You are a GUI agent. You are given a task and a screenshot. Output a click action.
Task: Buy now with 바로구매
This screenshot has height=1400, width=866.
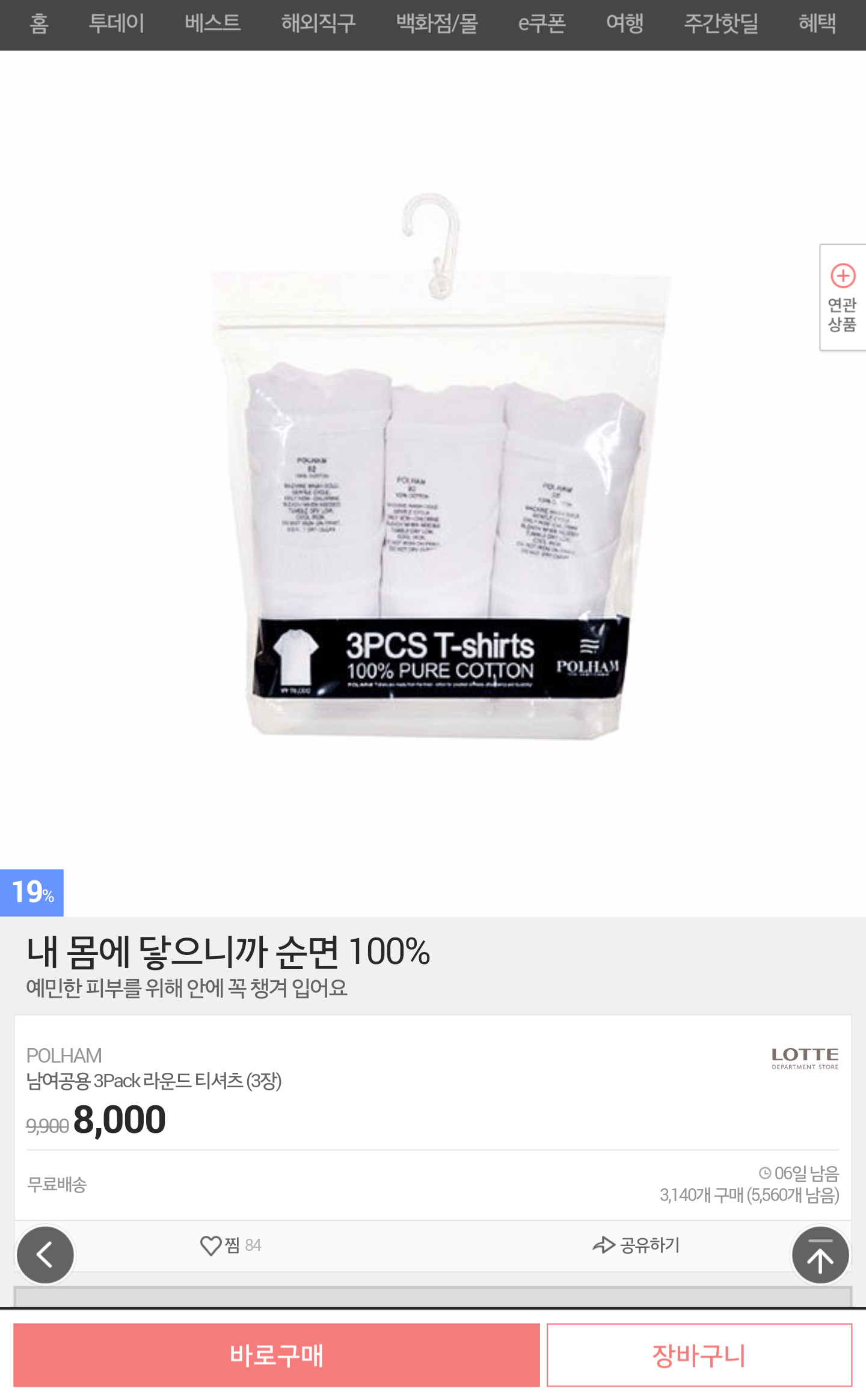click(x=277, y=1355)
